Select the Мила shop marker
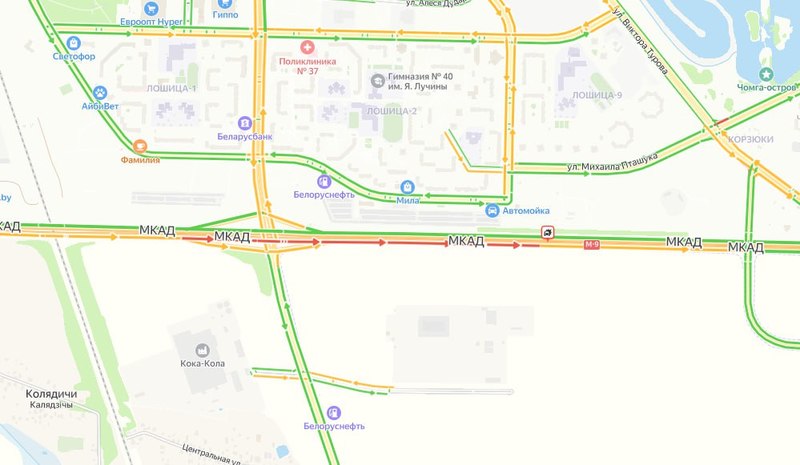800x465 pixels. pyautogui.click(x=407, y=187)
